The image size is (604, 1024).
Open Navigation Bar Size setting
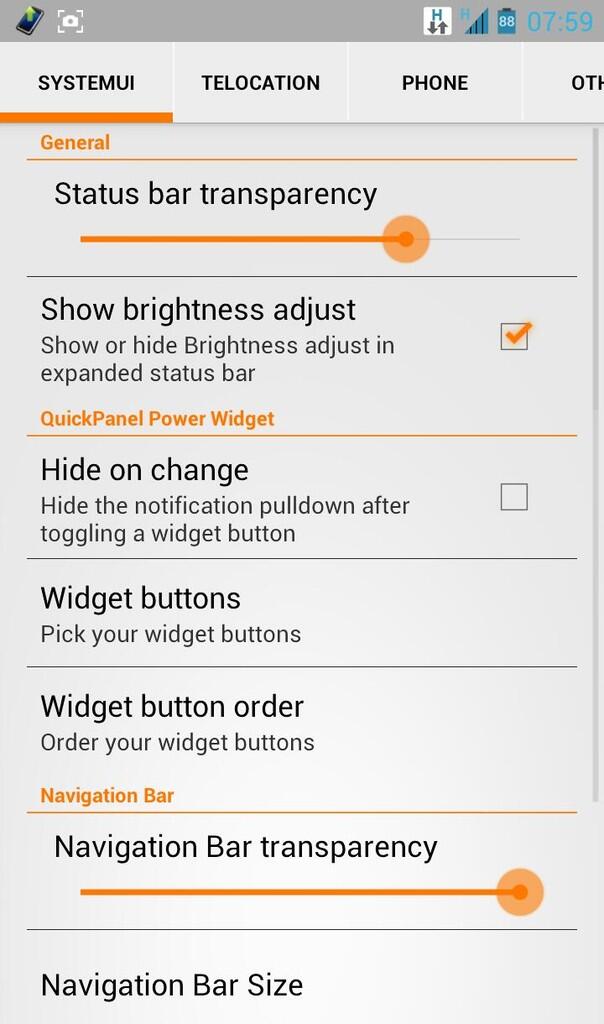click(x=300, y=985)
